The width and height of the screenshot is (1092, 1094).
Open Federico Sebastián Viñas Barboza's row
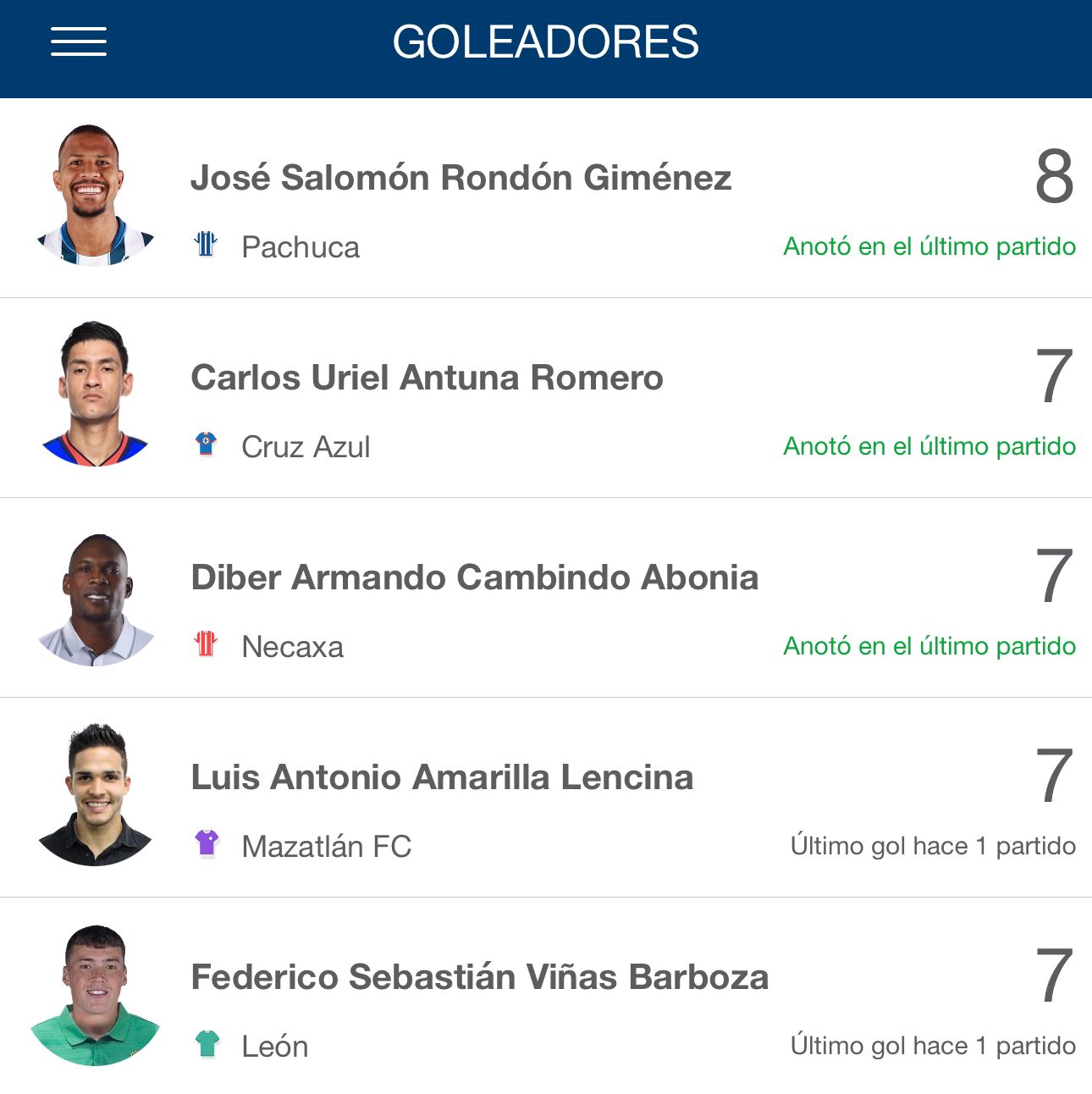coord(479,978)
